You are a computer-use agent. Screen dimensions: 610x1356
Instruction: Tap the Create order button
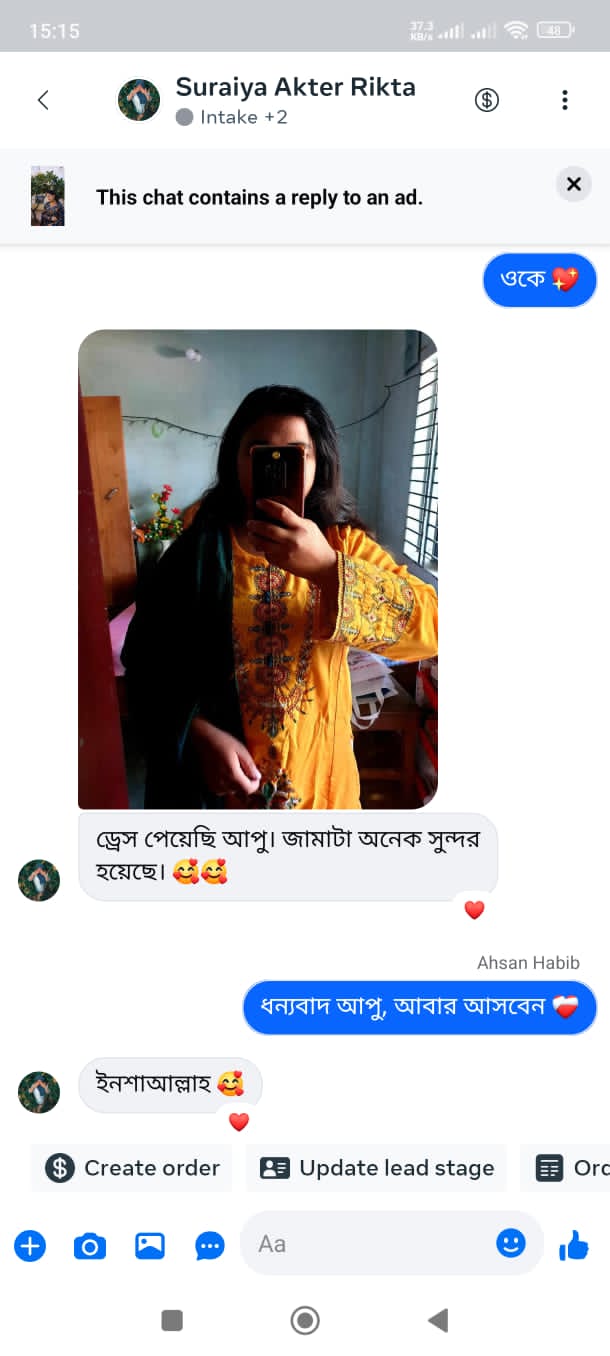[132, 1168]
